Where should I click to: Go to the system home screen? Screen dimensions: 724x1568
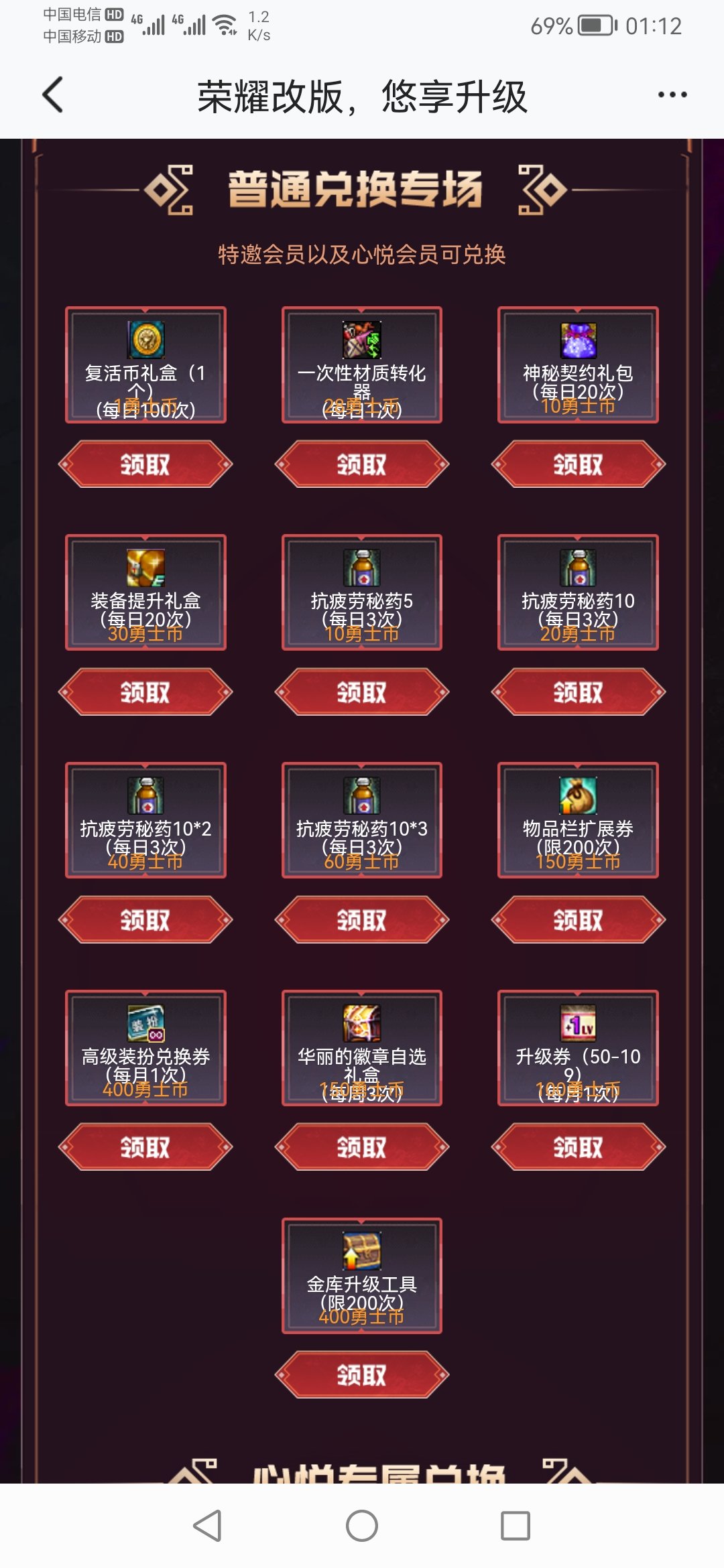(362, 1526)
